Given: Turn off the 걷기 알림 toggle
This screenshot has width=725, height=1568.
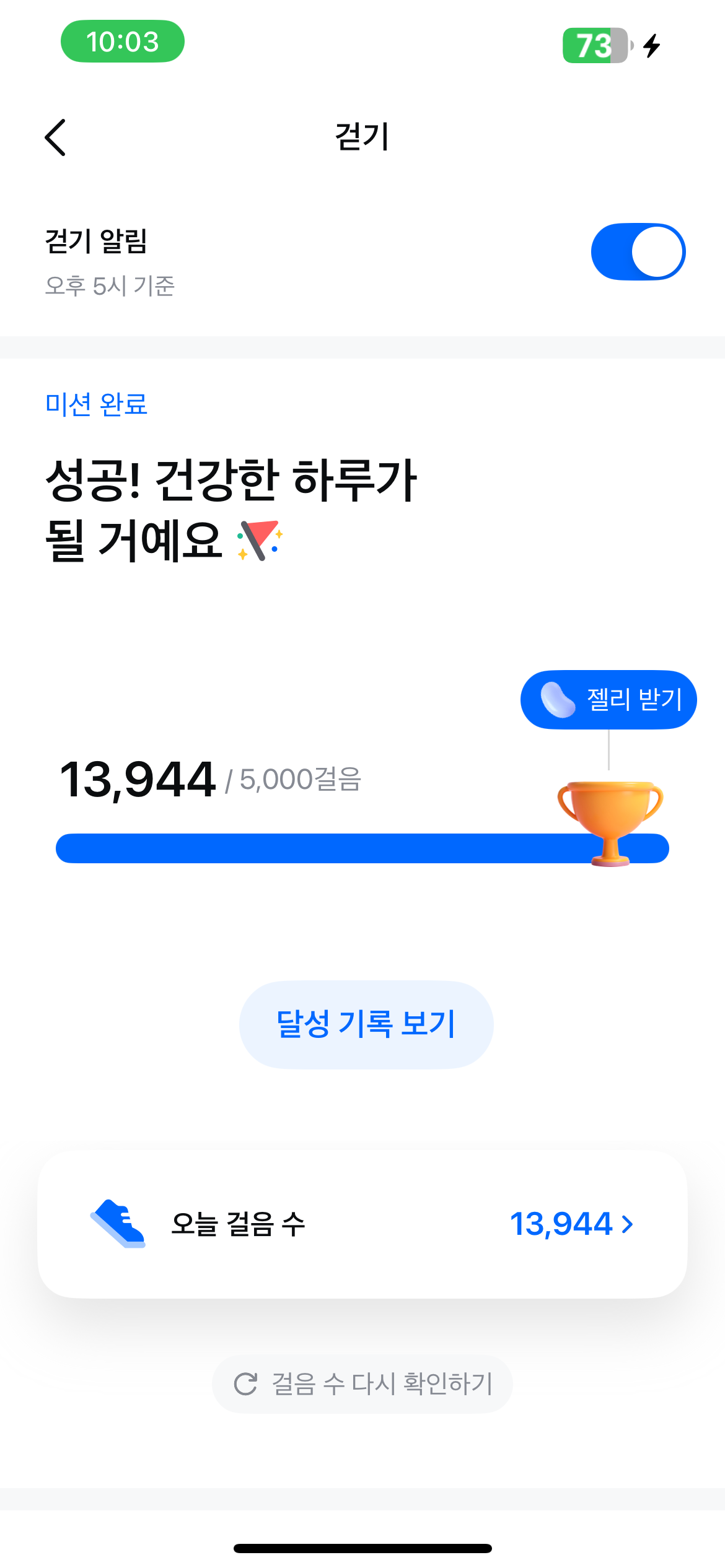Looking at the screenshot, I should (x=638, y=252).
